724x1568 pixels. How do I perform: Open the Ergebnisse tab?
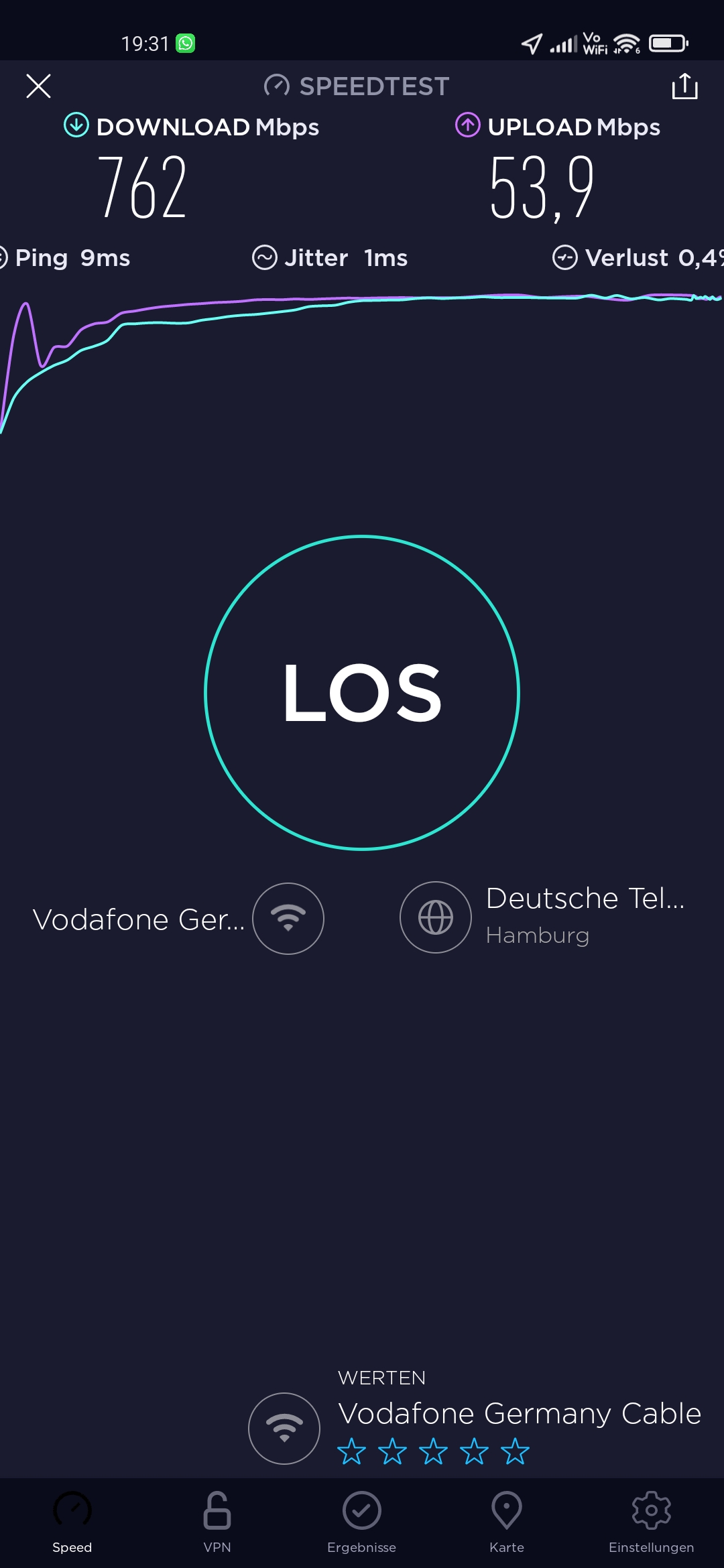tap(362, 1522)
